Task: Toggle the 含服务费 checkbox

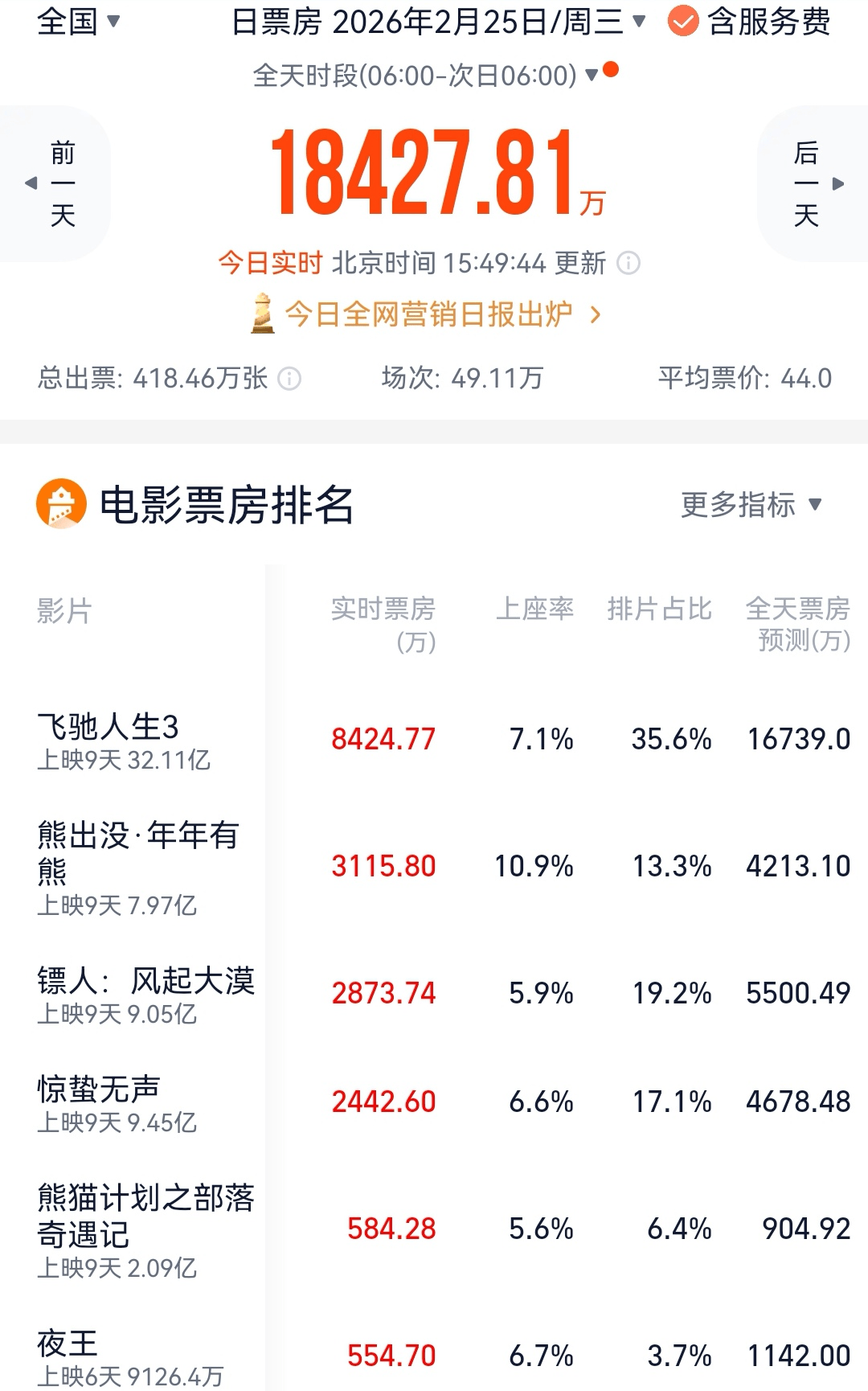Action: pos(683,22)
